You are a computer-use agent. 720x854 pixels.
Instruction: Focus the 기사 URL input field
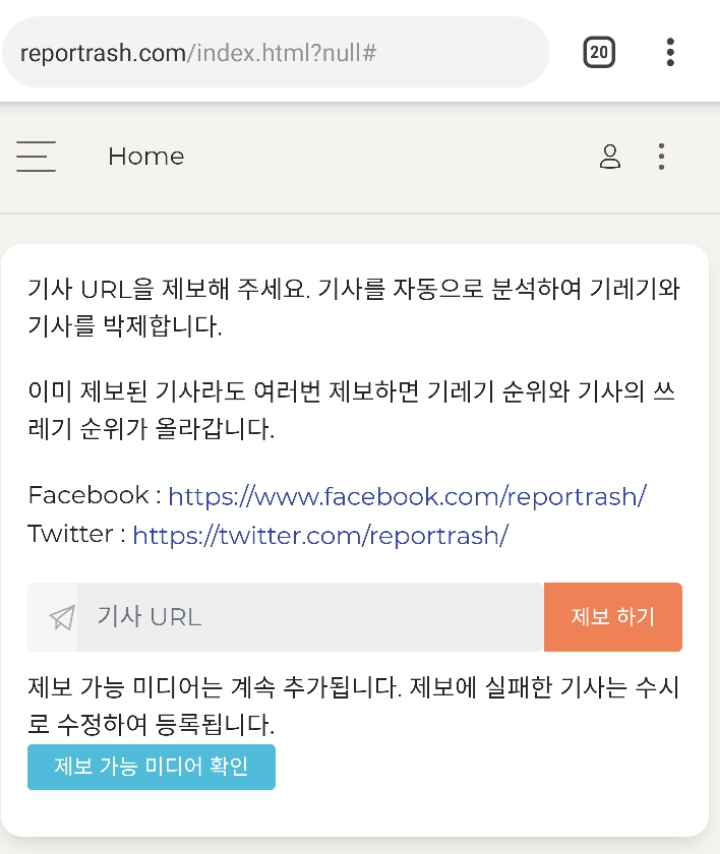tap(310, 617)
